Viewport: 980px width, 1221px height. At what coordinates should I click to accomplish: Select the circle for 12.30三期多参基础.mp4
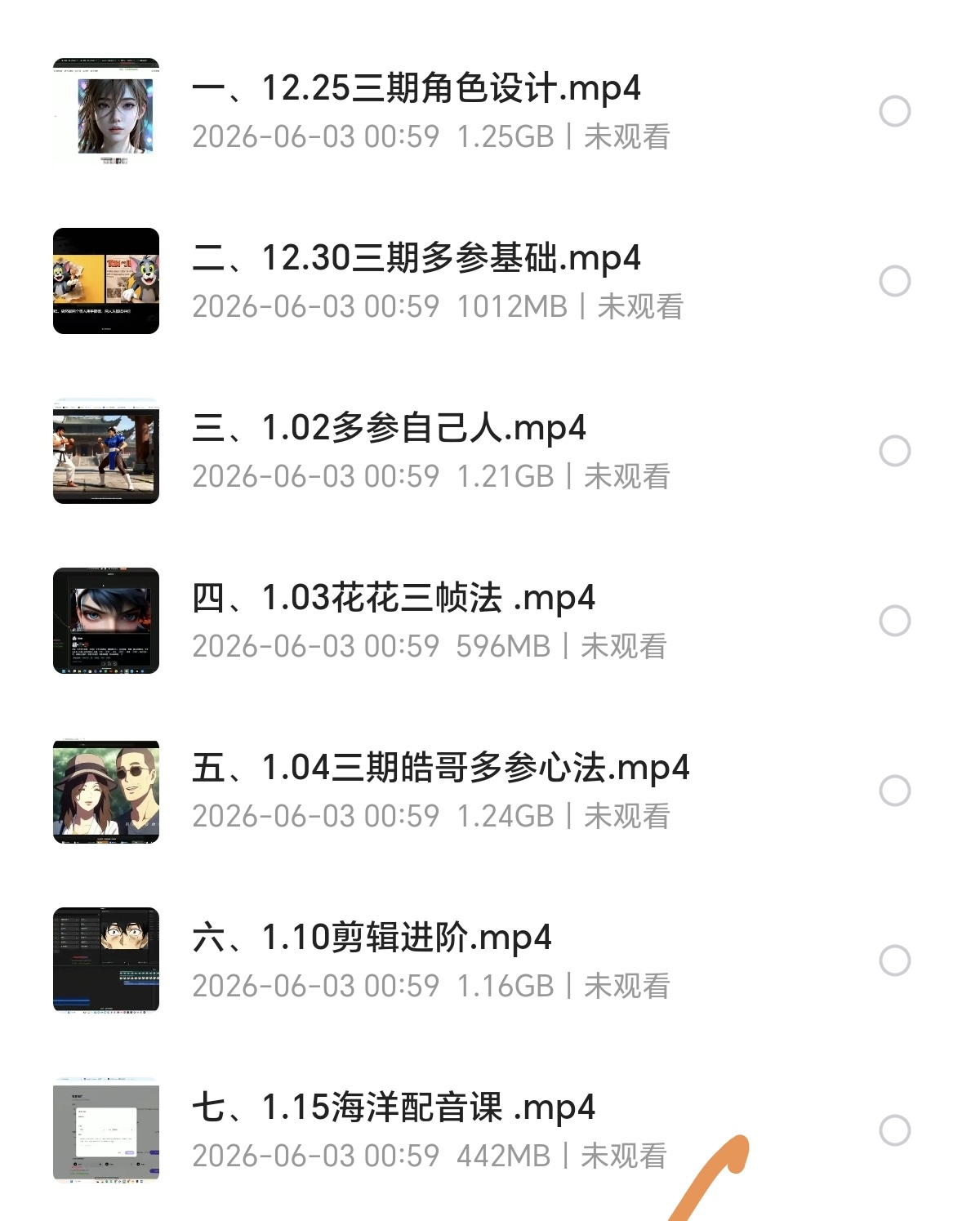(x=895, y=281)
